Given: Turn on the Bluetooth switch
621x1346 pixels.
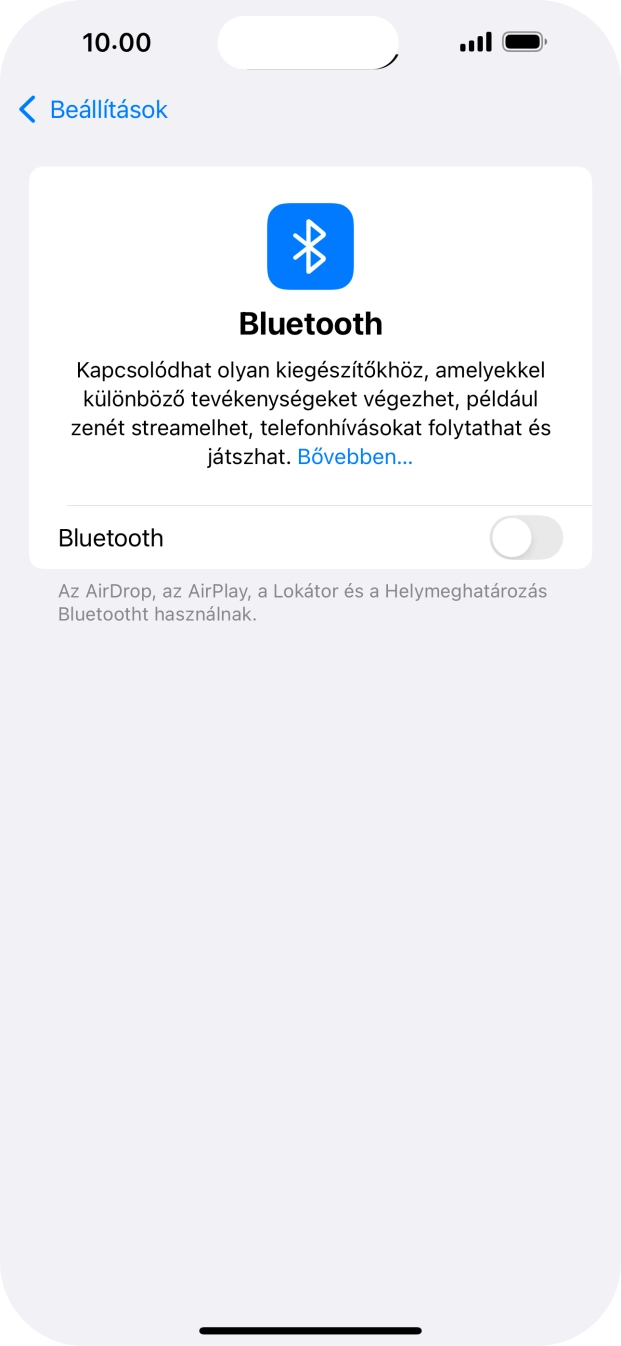Looking at the screenshot, I should click(x=526, y=538).
